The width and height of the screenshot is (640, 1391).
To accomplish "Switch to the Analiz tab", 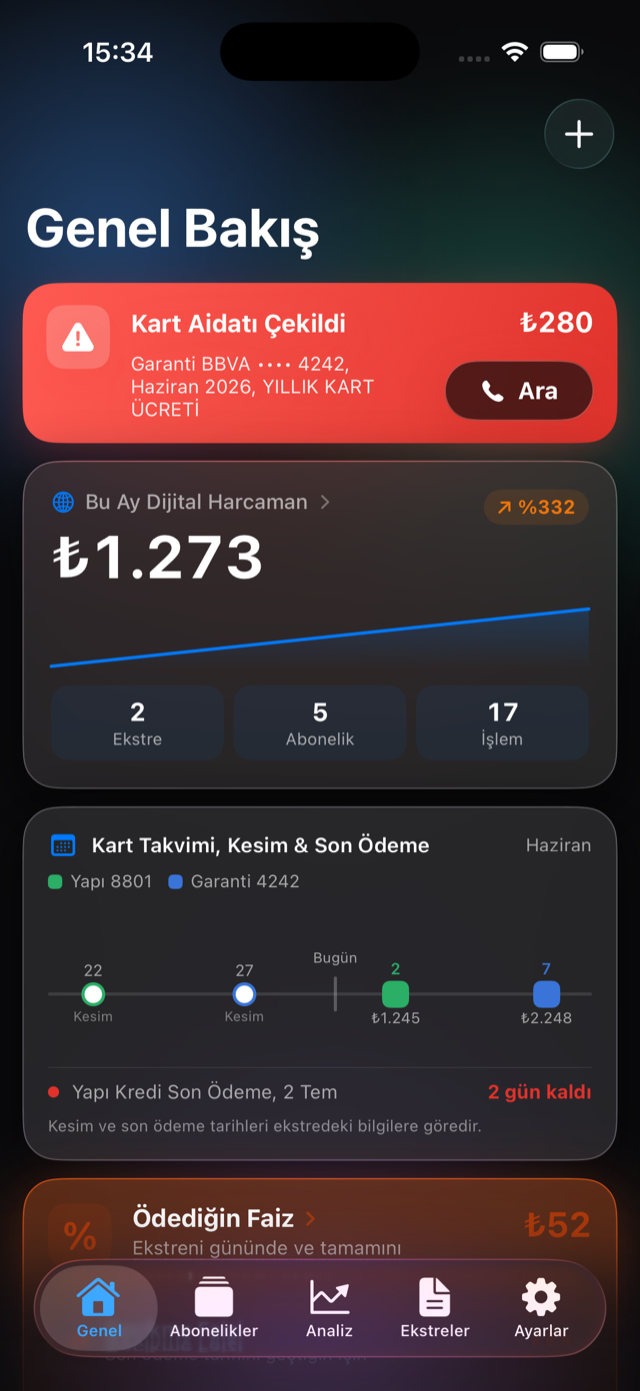I will point(330,1308).
